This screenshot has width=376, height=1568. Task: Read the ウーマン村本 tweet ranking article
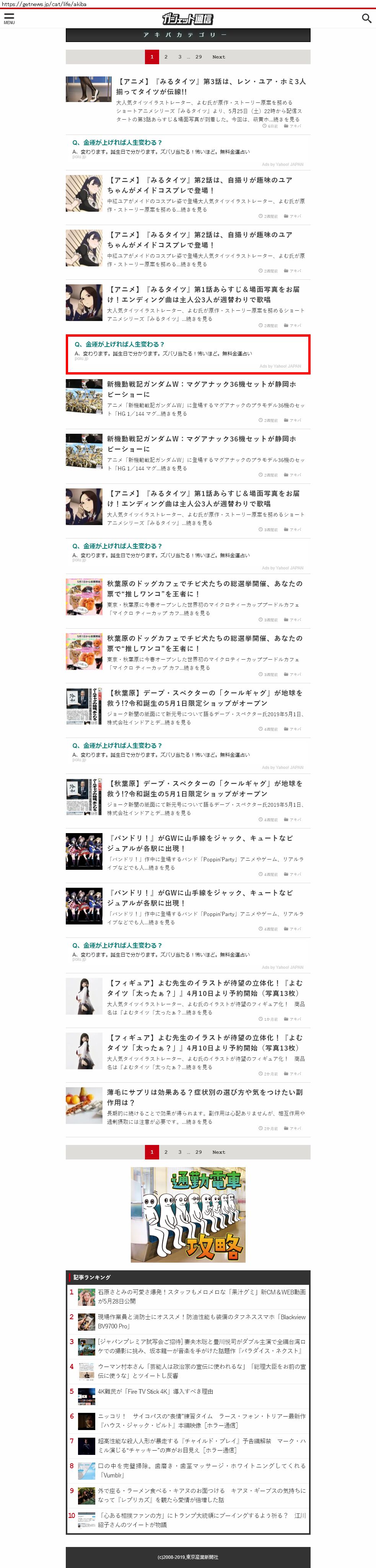(x=201, y=1371)
